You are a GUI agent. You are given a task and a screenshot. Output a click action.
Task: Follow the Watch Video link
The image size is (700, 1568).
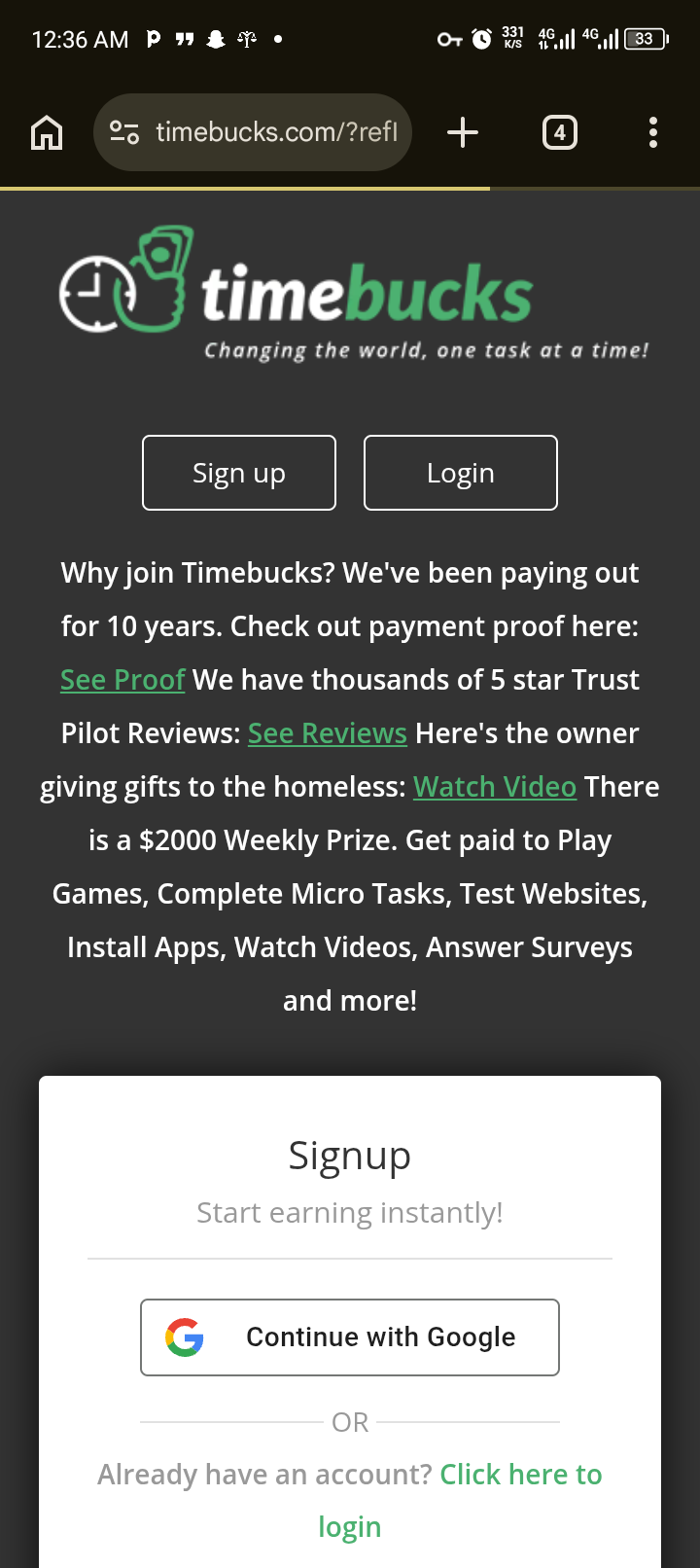pyautogui.click(x=495, y=787)
